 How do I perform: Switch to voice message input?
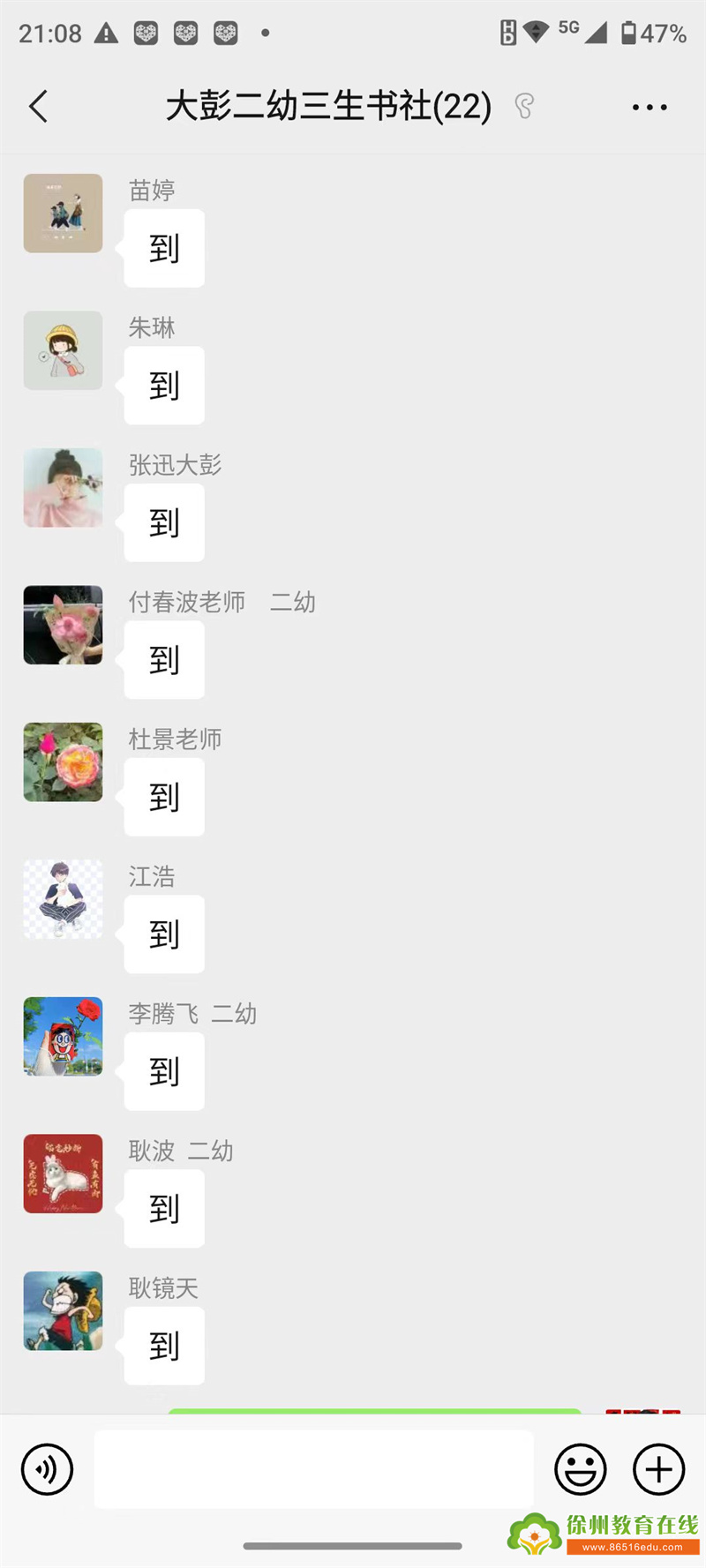(47, 1469)
